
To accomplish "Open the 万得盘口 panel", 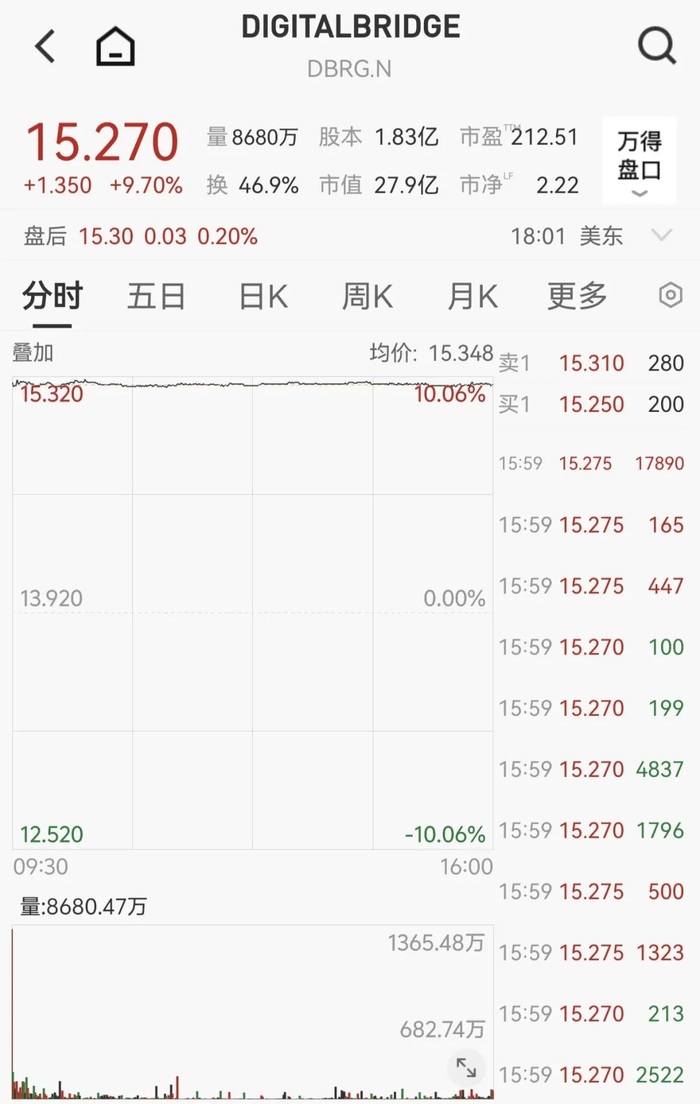I will tap(640, 161).
